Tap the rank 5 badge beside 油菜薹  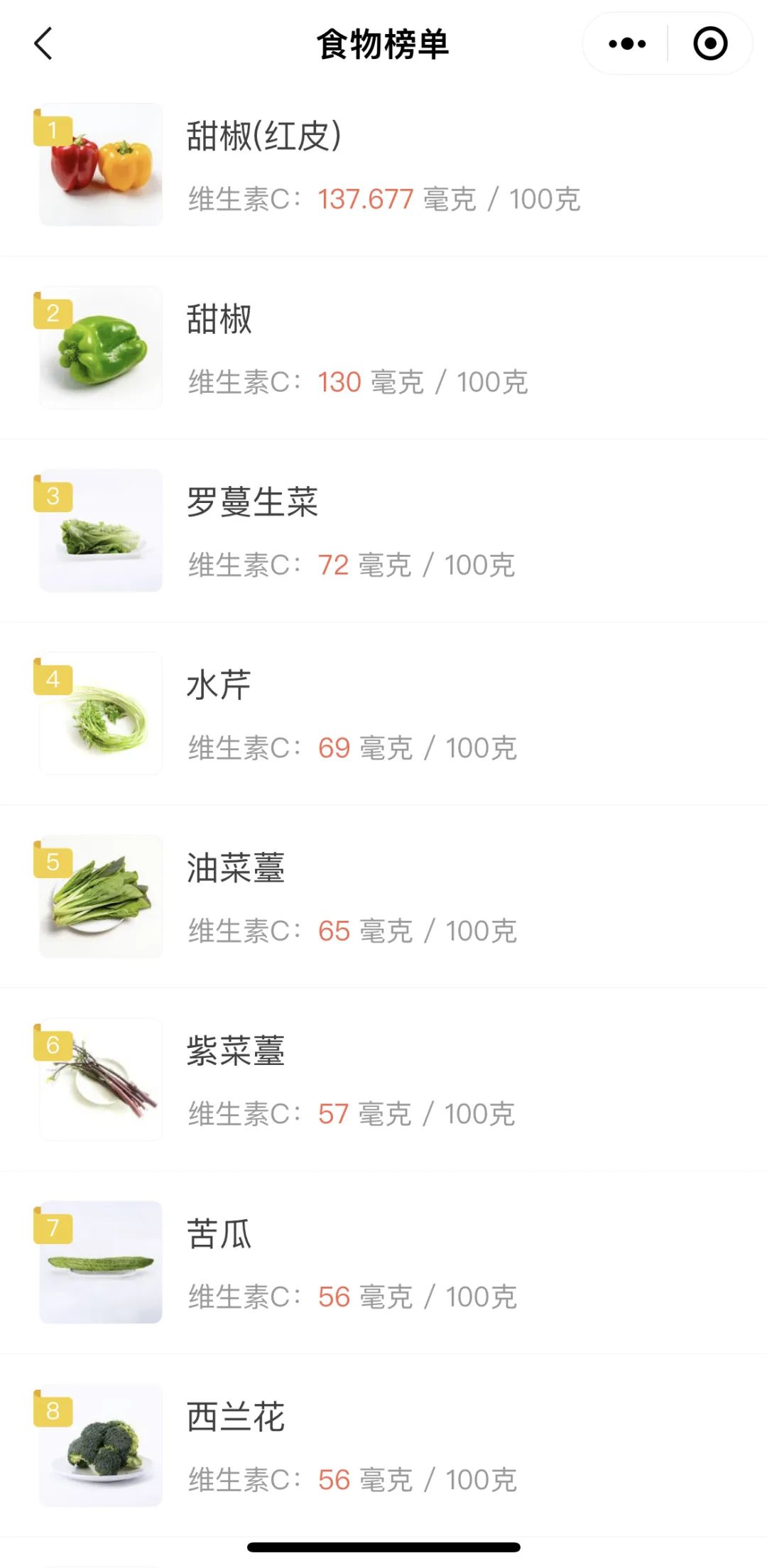54,861
